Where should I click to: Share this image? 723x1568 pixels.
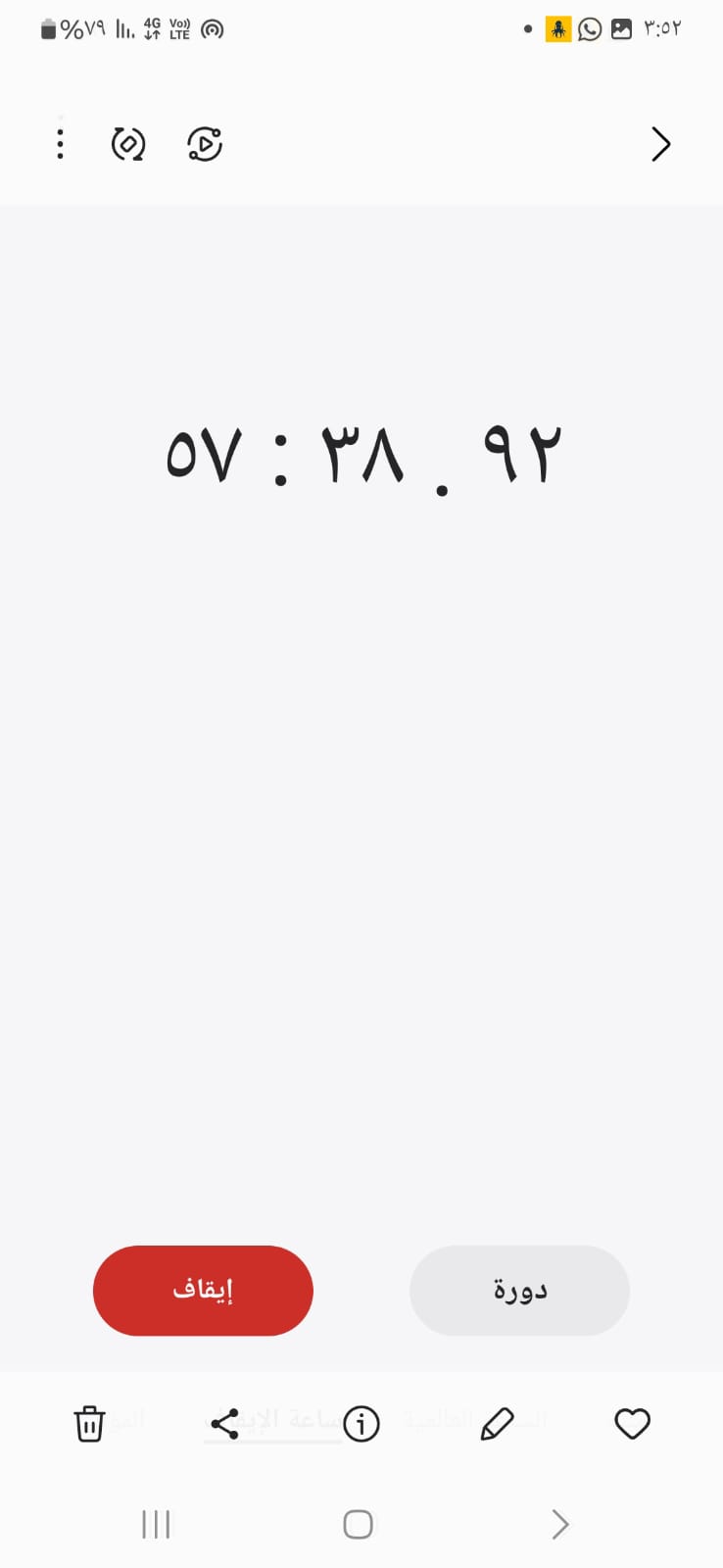coord(224,1424)
